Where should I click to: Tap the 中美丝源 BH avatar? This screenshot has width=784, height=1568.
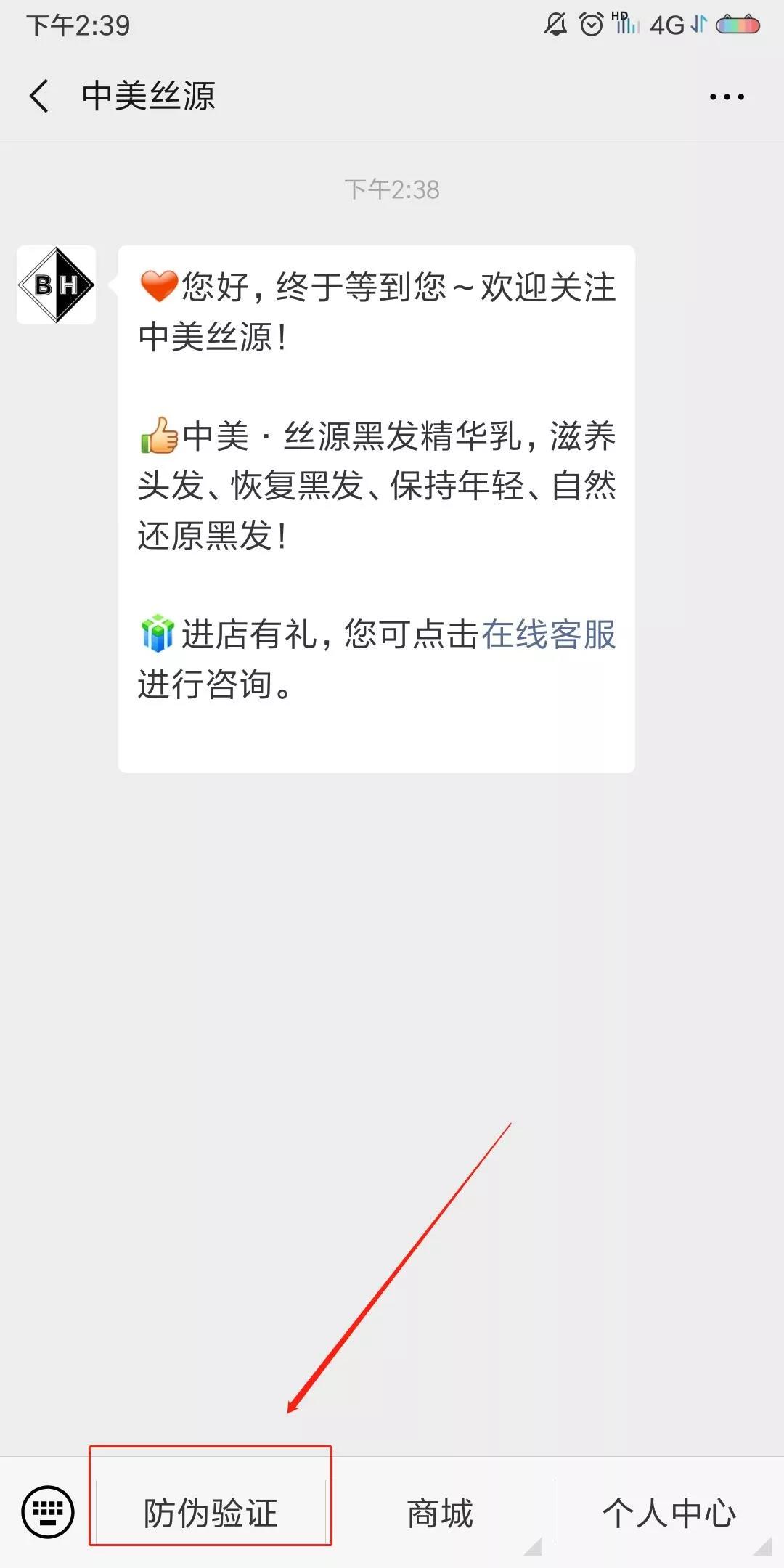coord(57,285)
